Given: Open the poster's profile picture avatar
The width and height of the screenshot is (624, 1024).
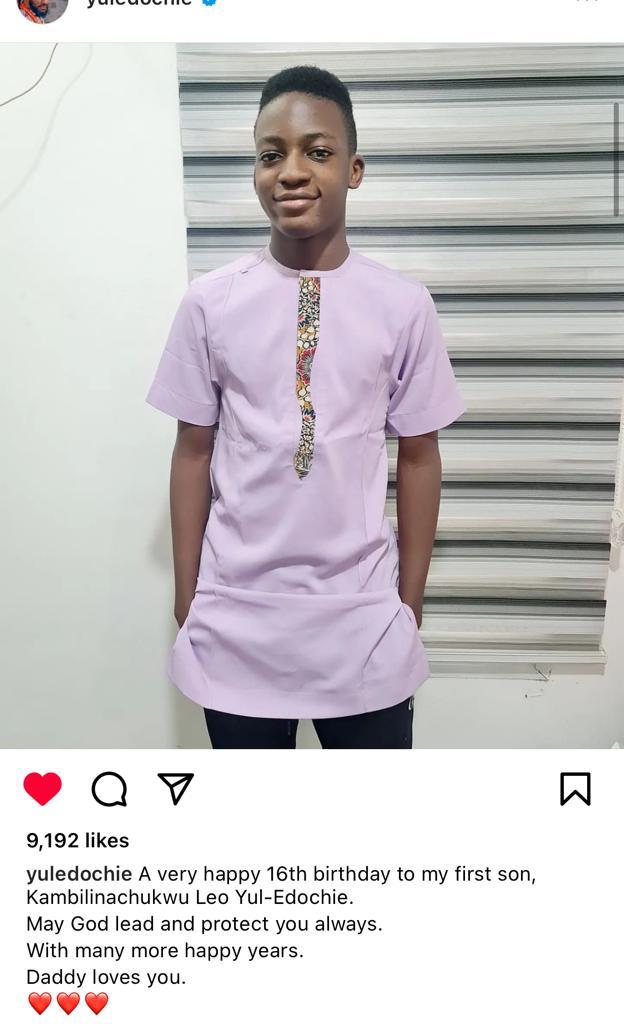Looking at the screenshot, I should coord(43,8).
